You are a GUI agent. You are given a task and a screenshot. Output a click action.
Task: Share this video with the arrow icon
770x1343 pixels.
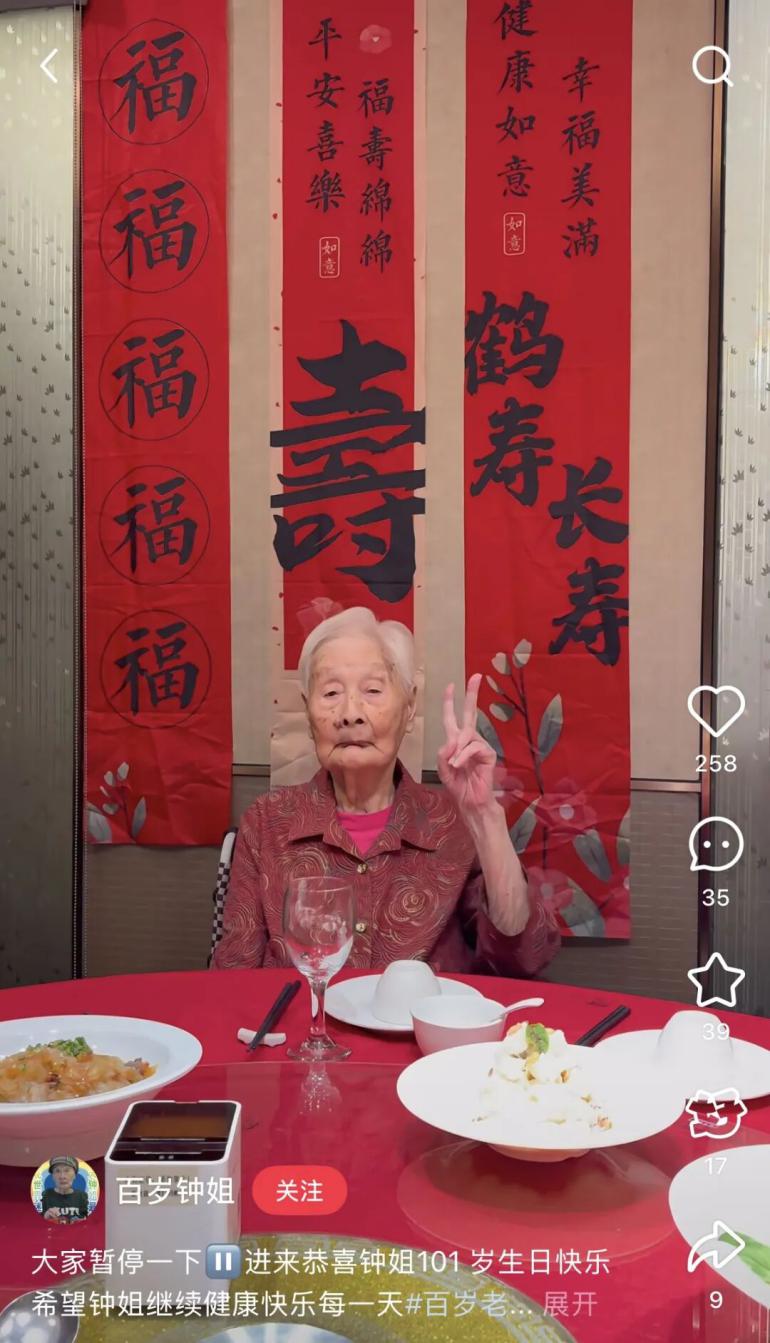(x=715, y=1249)
